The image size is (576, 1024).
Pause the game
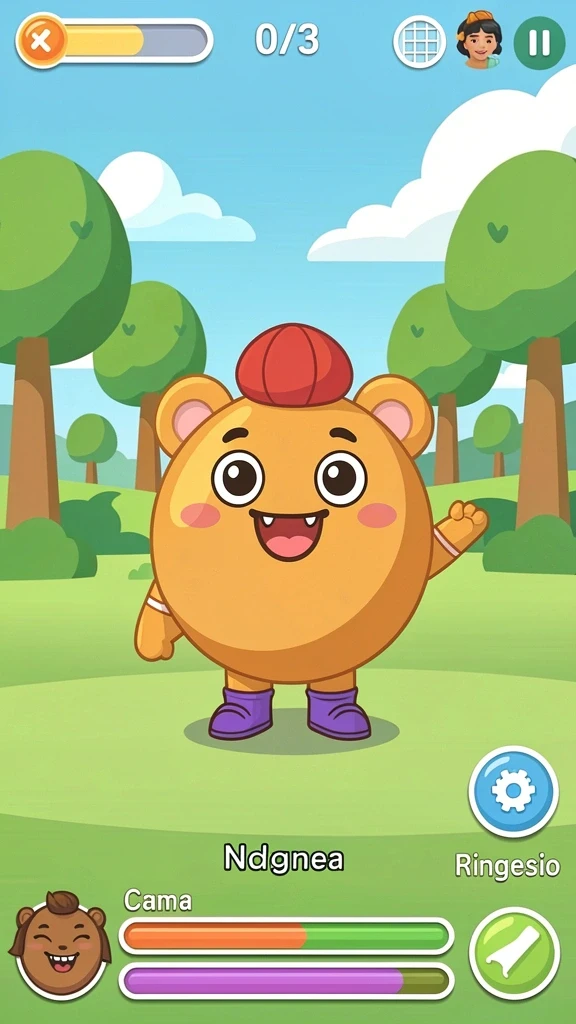pos(539,42)
